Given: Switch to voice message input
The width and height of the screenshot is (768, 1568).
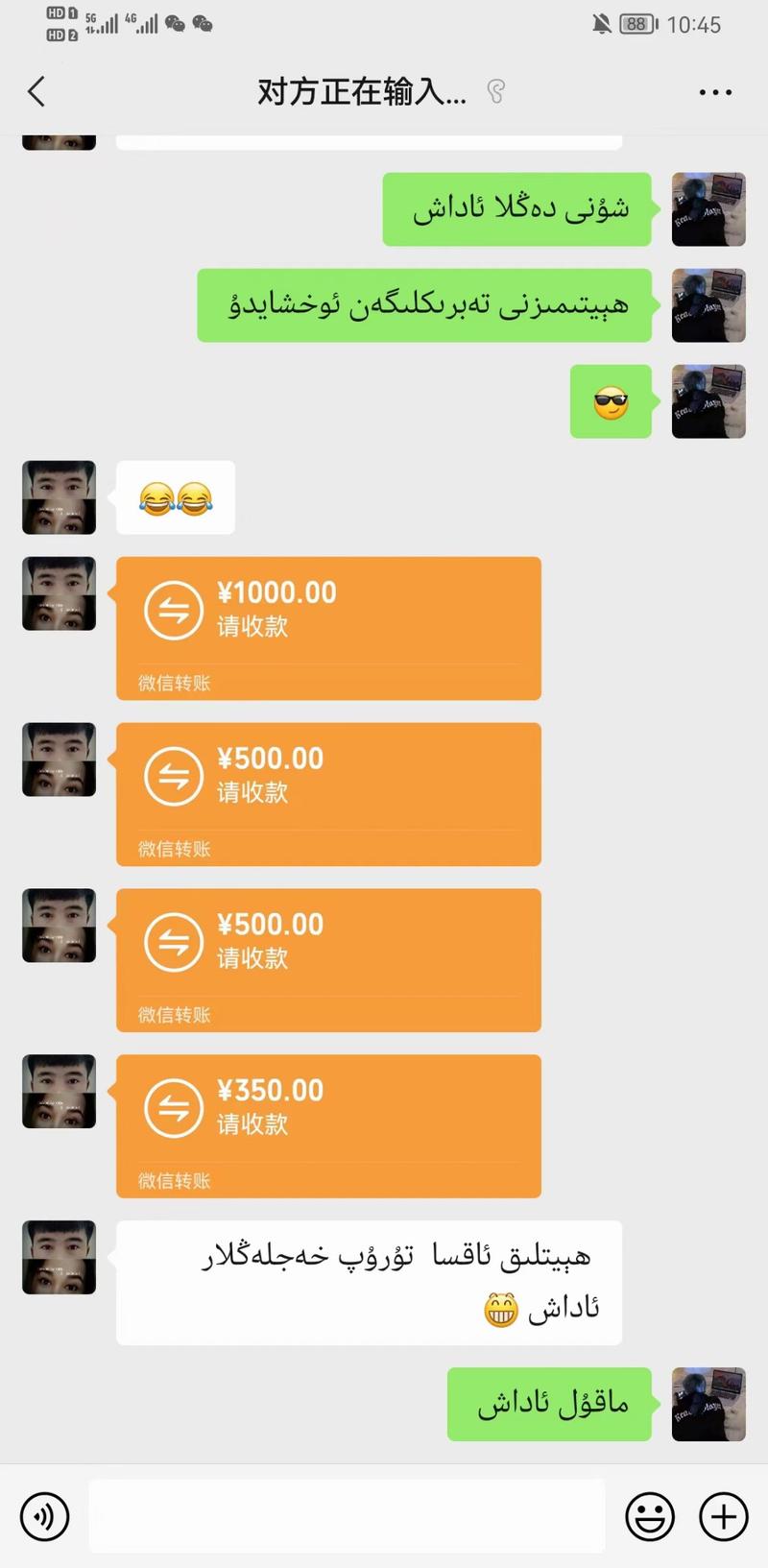Looking at the screenshot, I should (44, 1517).
